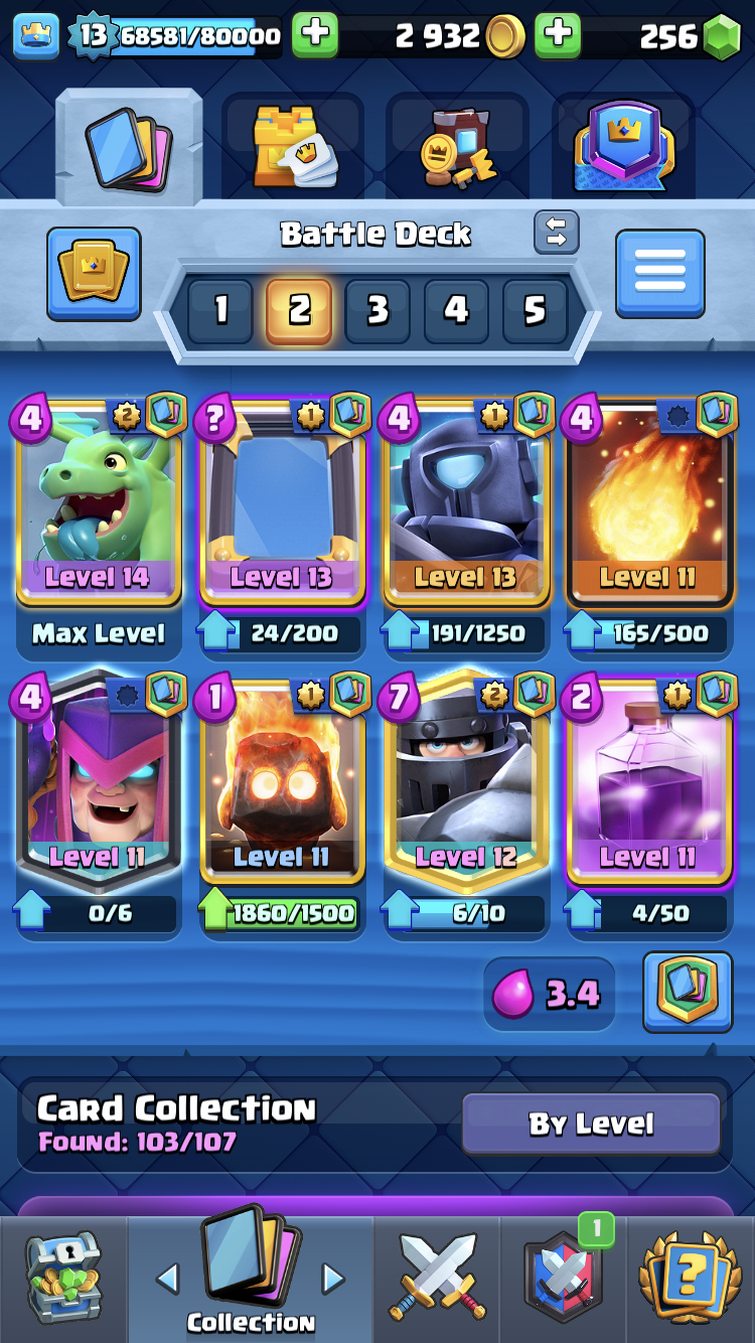The height and width of the screenshot is (1343, 755).
Task: Select the Fire Spirit card ready to upgrade
Action: pos(282,780)
